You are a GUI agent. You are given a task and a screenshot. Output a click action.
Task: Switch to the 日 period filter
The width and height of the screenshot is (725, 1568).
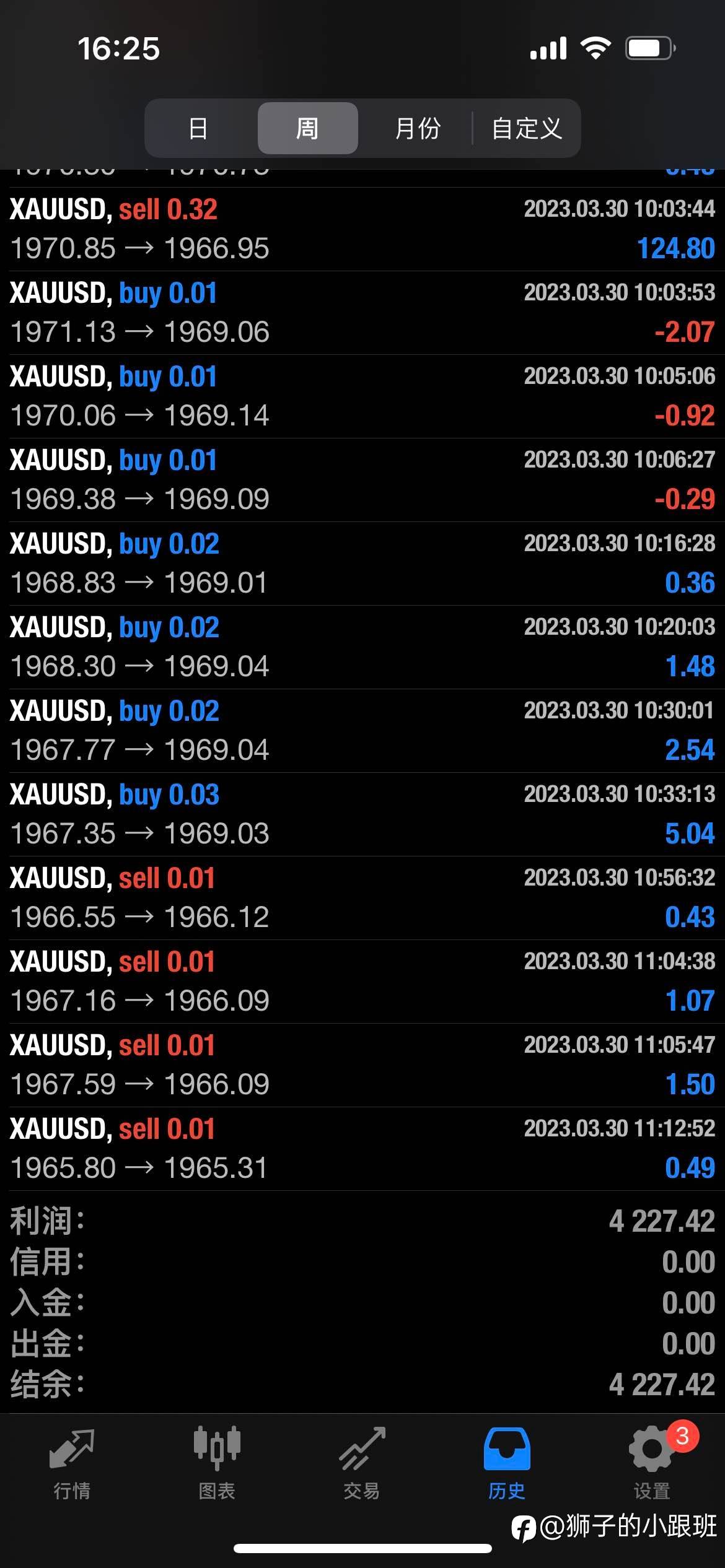coord(198,128)
